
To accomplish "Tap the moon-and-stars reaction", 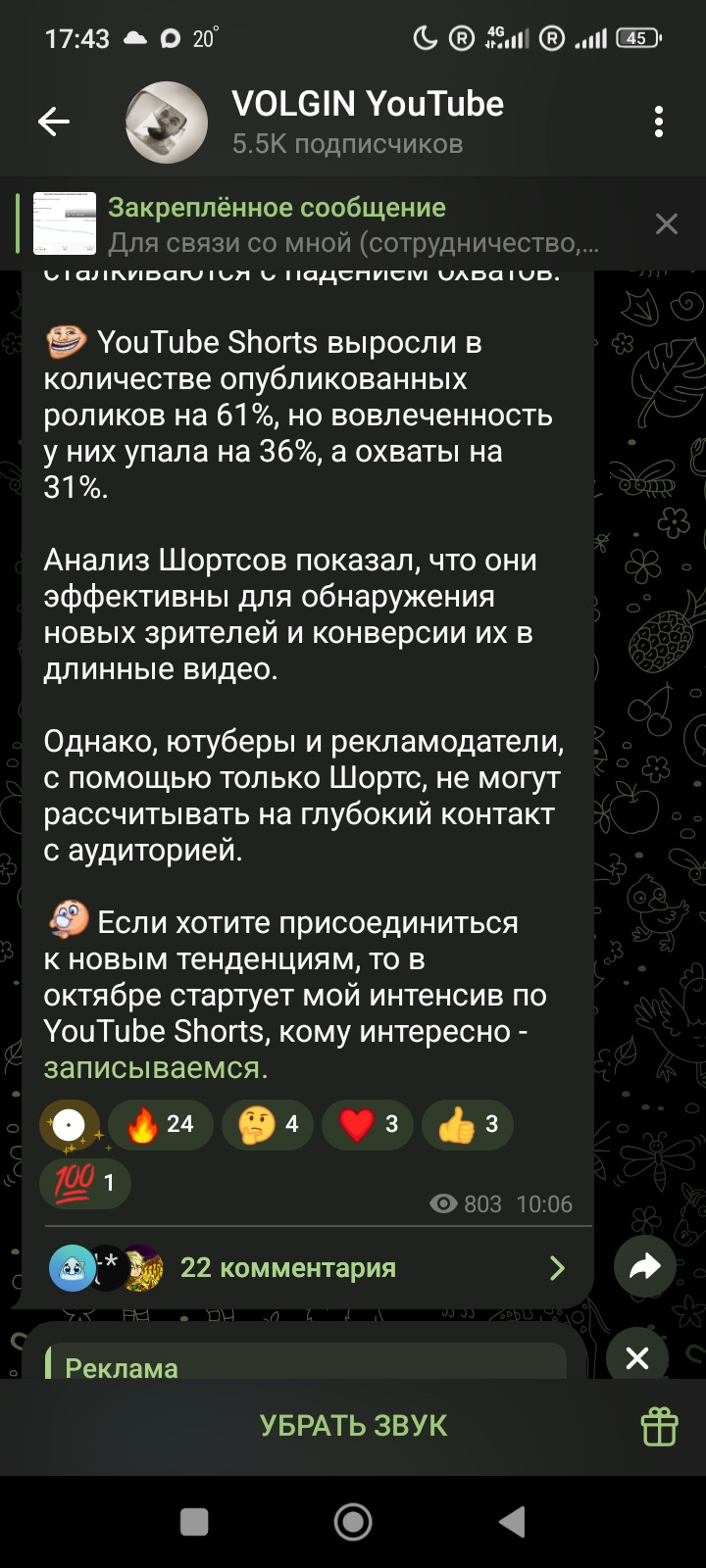I will pos(70,1125).
